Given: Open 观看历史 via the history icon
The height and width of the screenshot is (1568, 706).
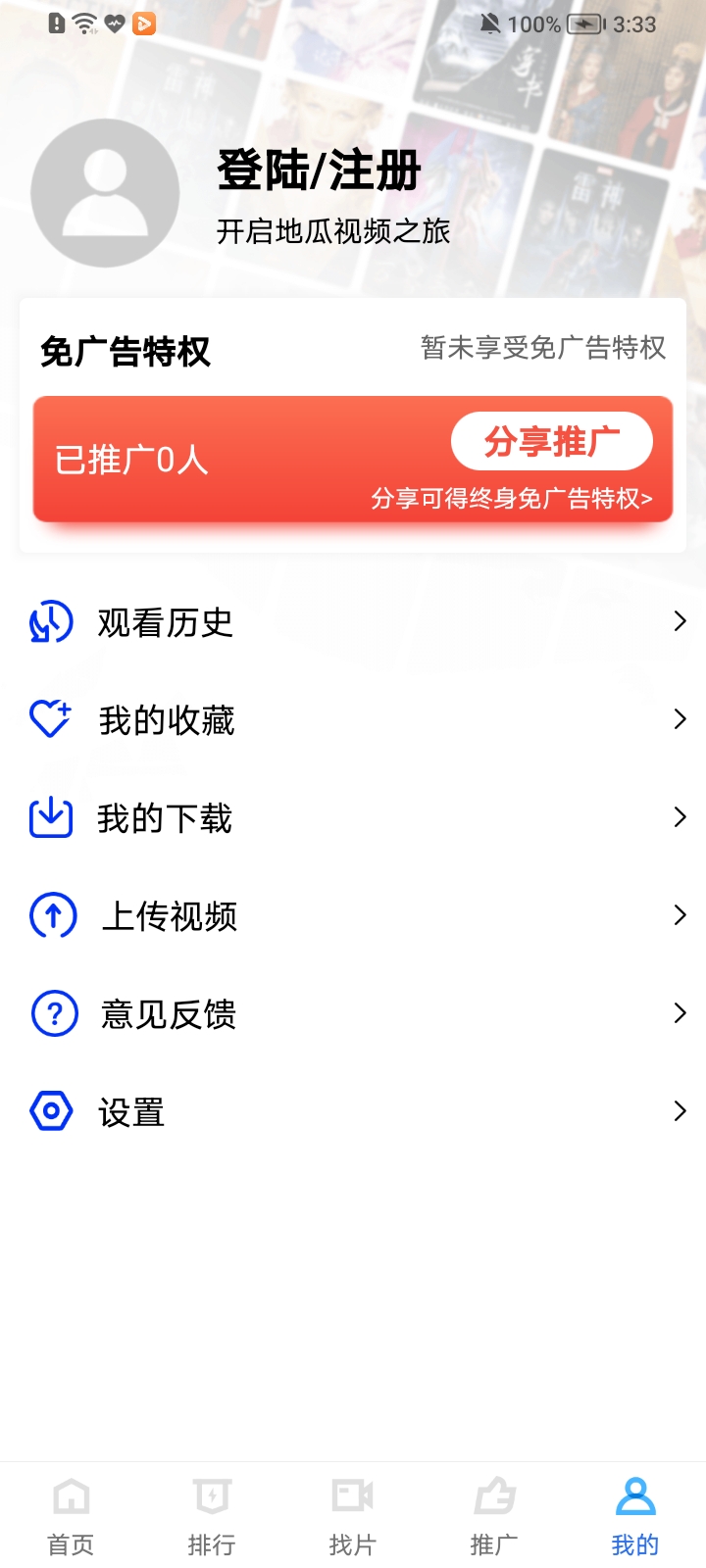Looking at the screenshot, I should pyautogui.click(x=52, y=621).
